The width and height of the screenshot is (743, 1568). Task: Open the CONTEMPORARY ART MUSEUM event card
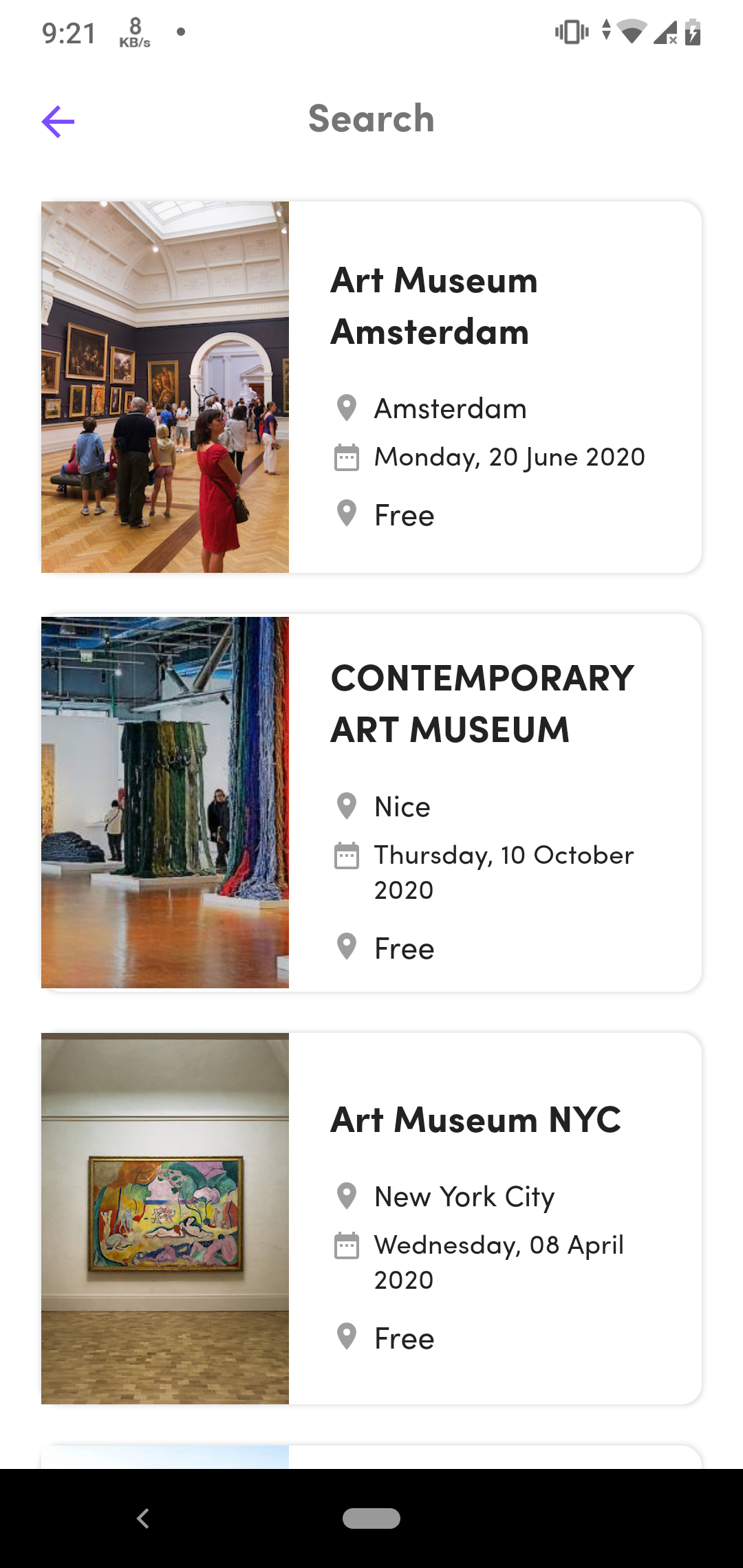371,803
